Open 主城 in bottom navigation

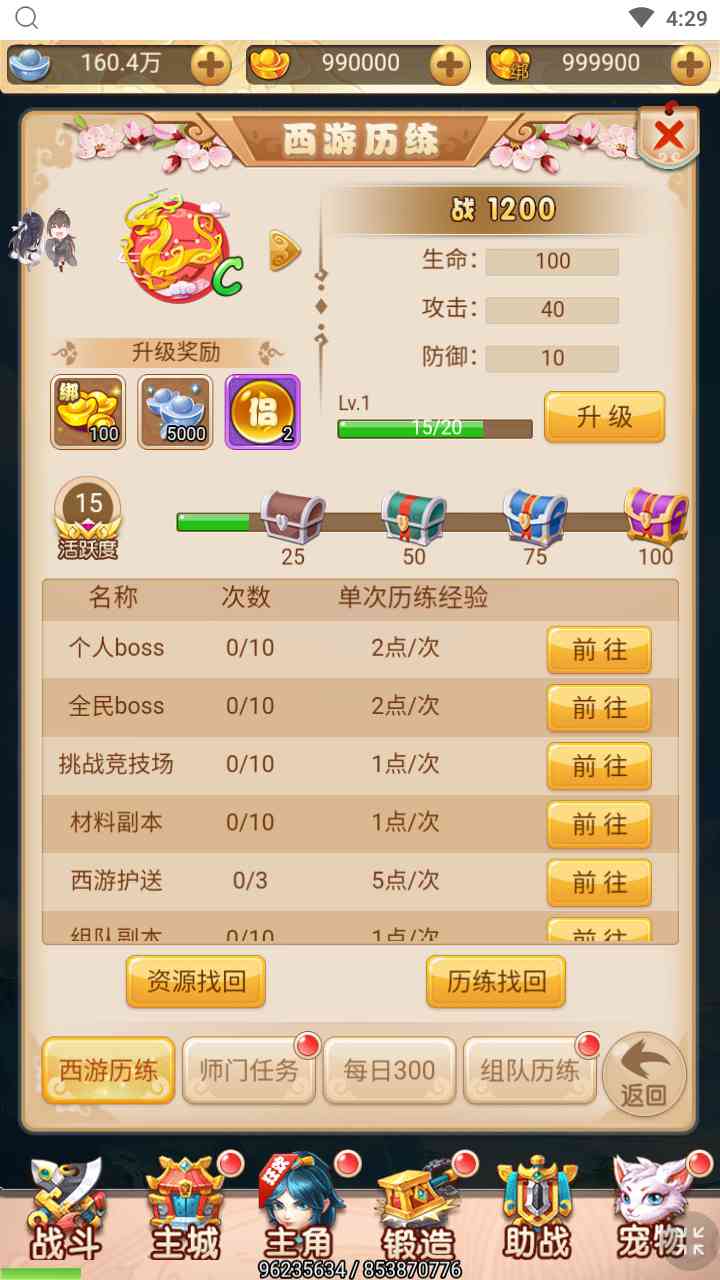tap(185, 1210)
